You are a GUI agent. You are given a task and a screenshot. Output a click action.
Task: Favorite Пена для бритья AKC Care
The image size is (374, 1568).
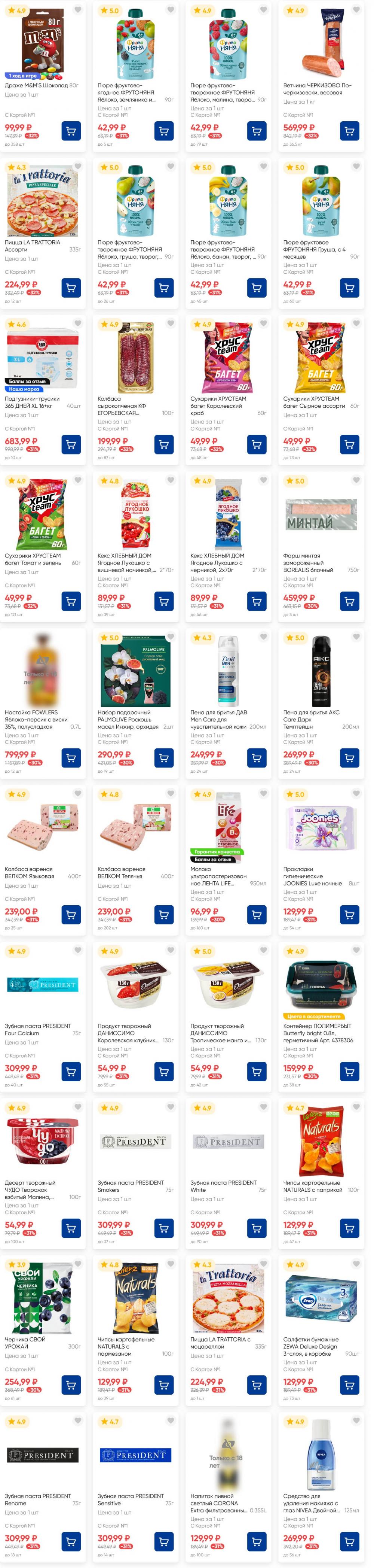tap(356, 637)
